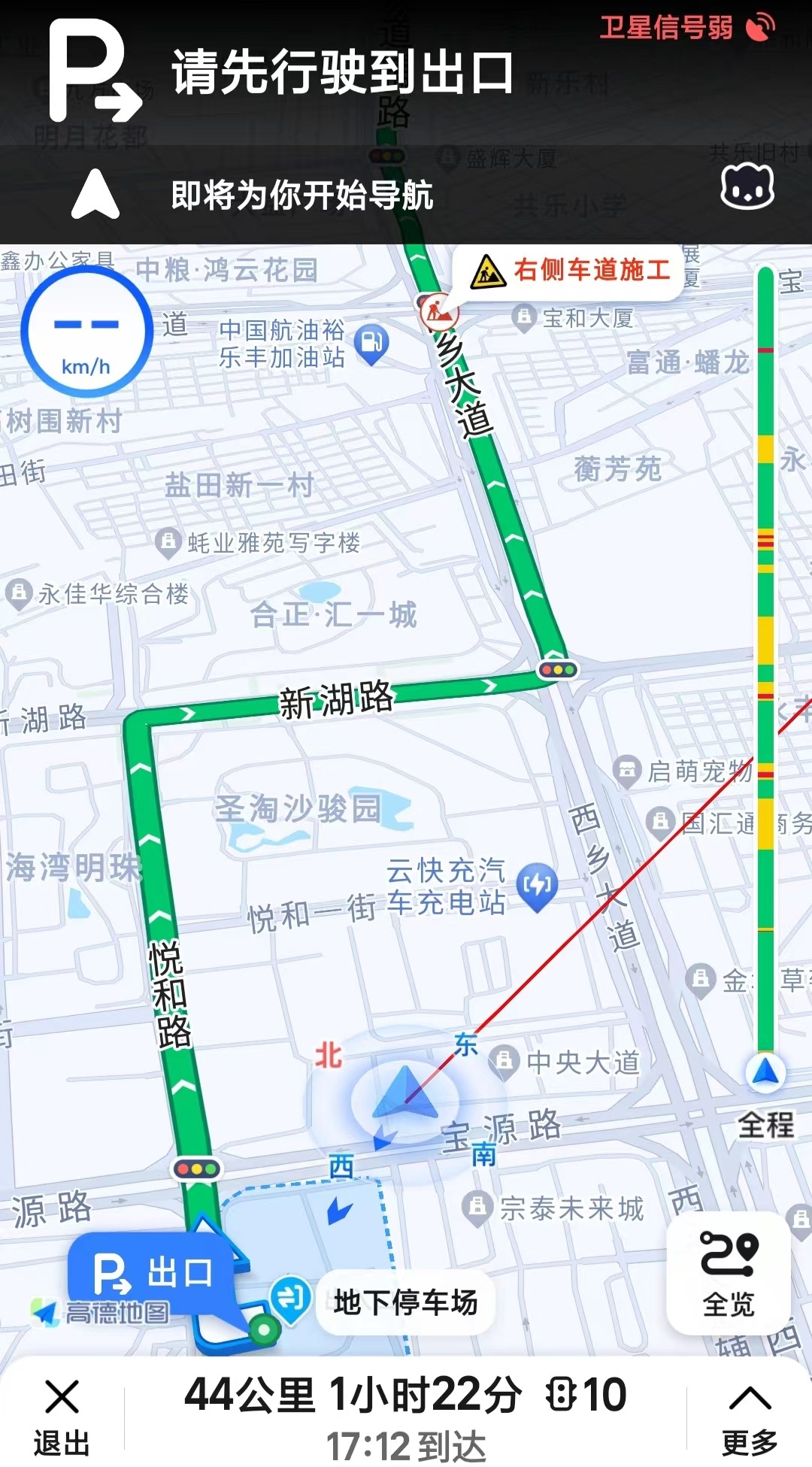Tap the 右侧车道施工 construction alert
Viewport: 812px width, 1467px height.
(570, 271)
